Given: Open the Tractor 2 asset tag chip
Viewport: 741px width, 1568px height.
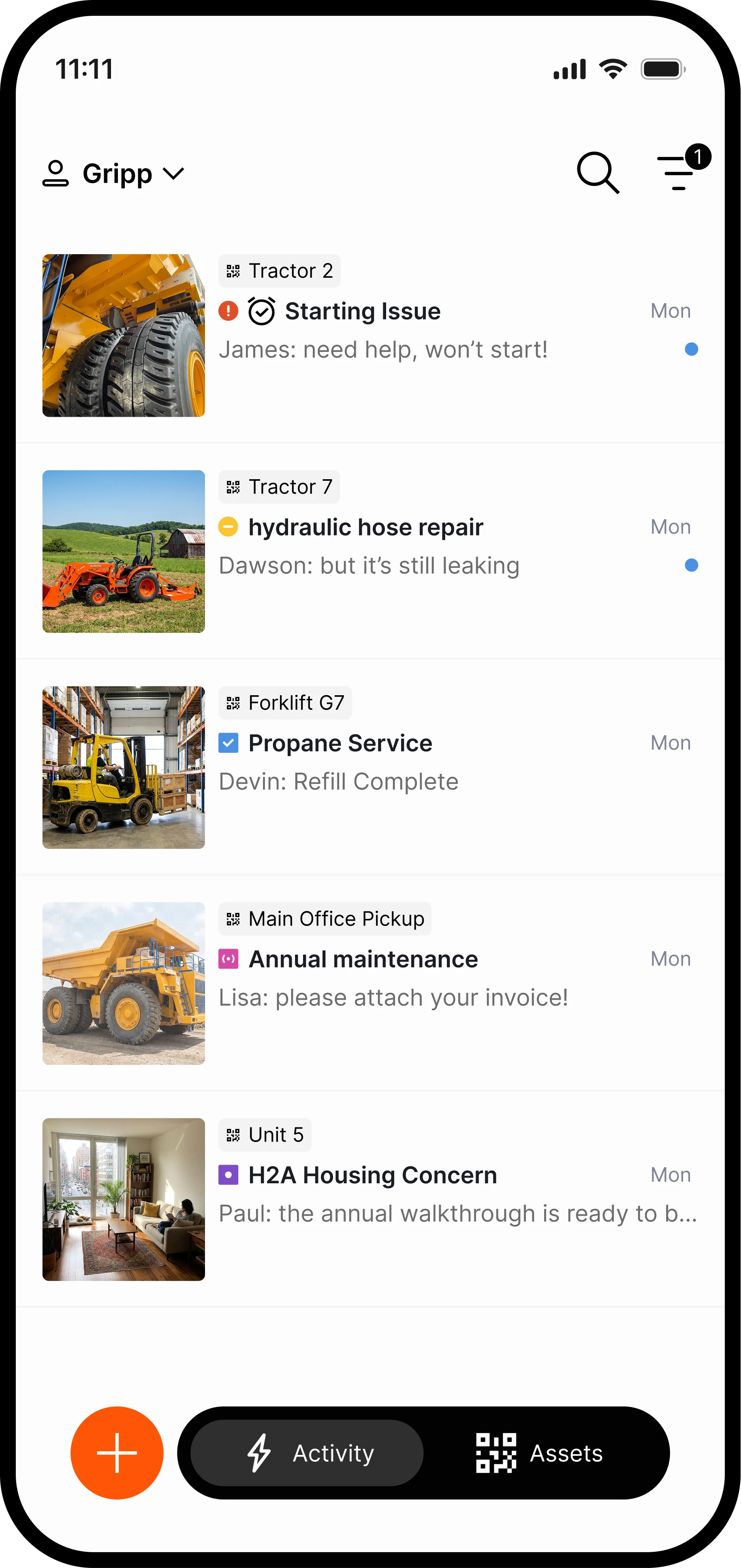Looking at the screenshot, I should [279, 270].
